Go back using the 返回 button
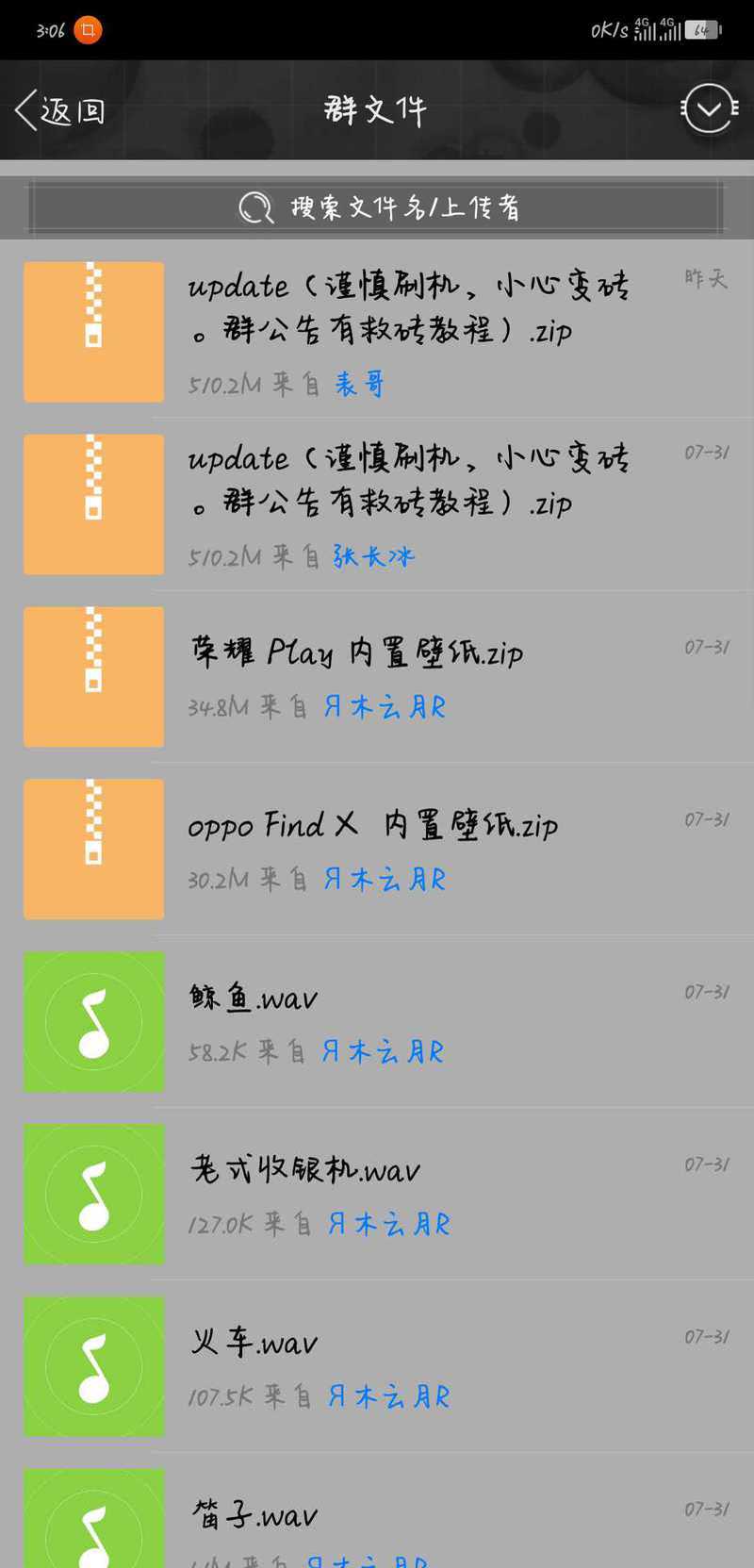 click(x=59, y=110)
